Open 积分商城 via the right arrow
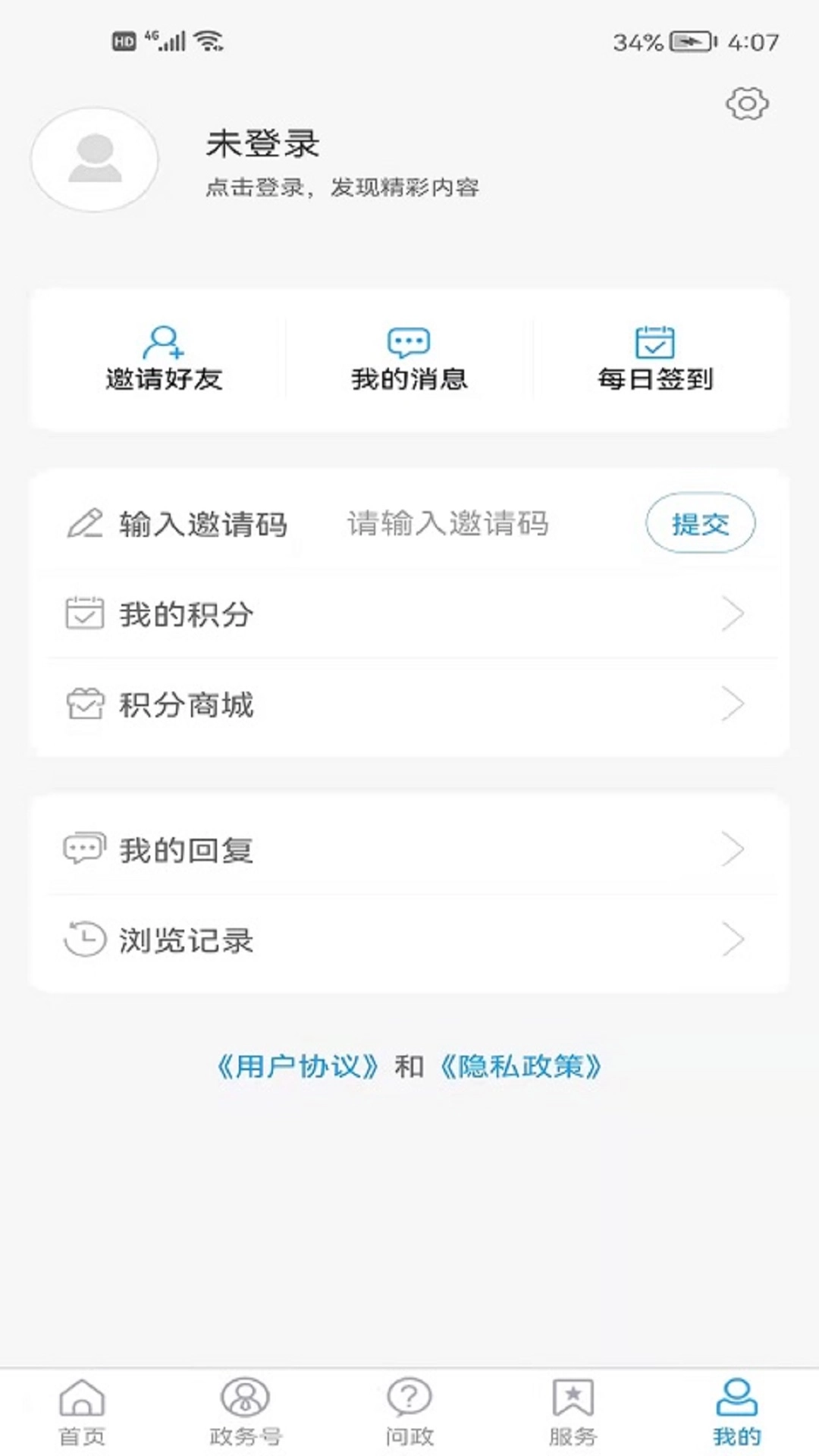 pyautogui.click(x=732, y=704)
